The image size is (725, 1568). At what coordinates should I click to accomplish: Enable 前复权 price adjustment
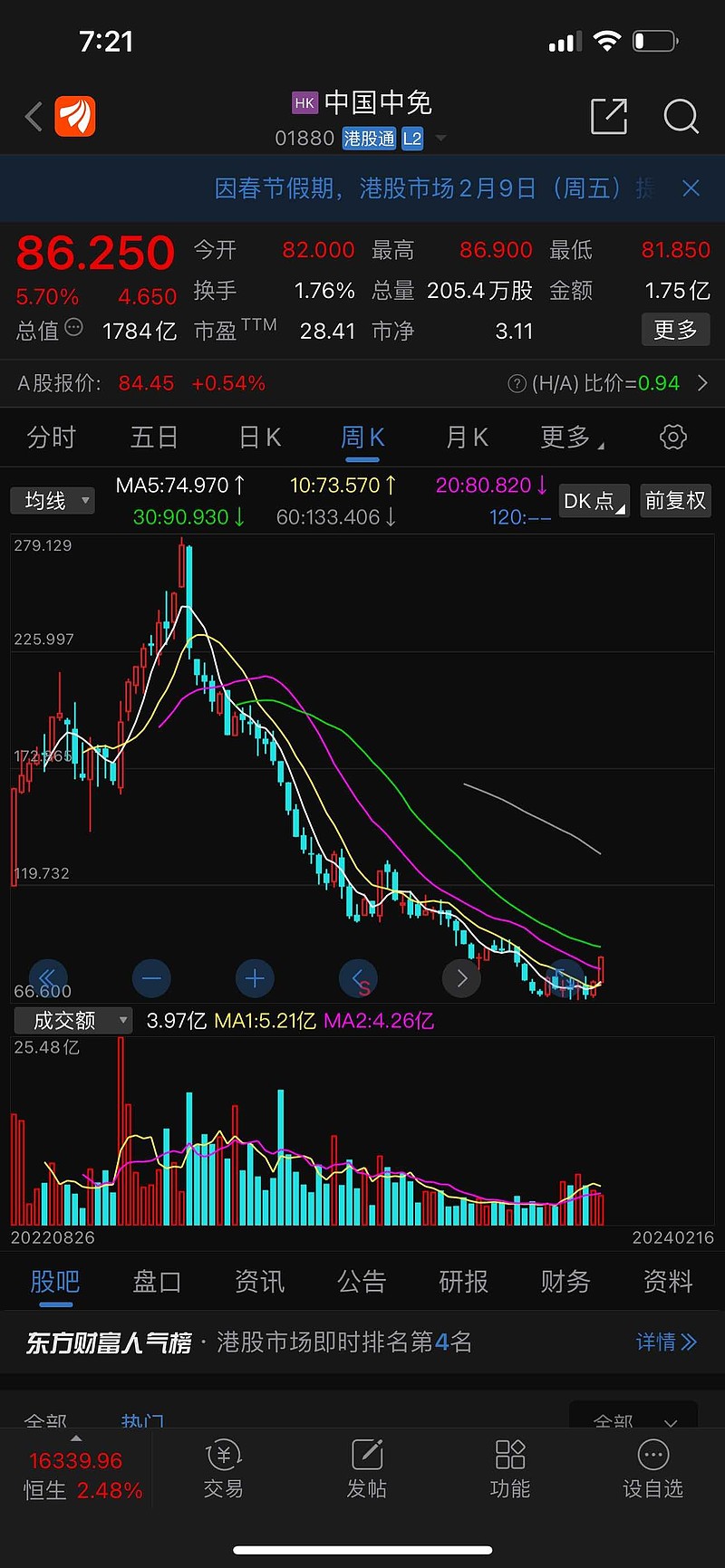pyautogui.click(x=675, y=501)
